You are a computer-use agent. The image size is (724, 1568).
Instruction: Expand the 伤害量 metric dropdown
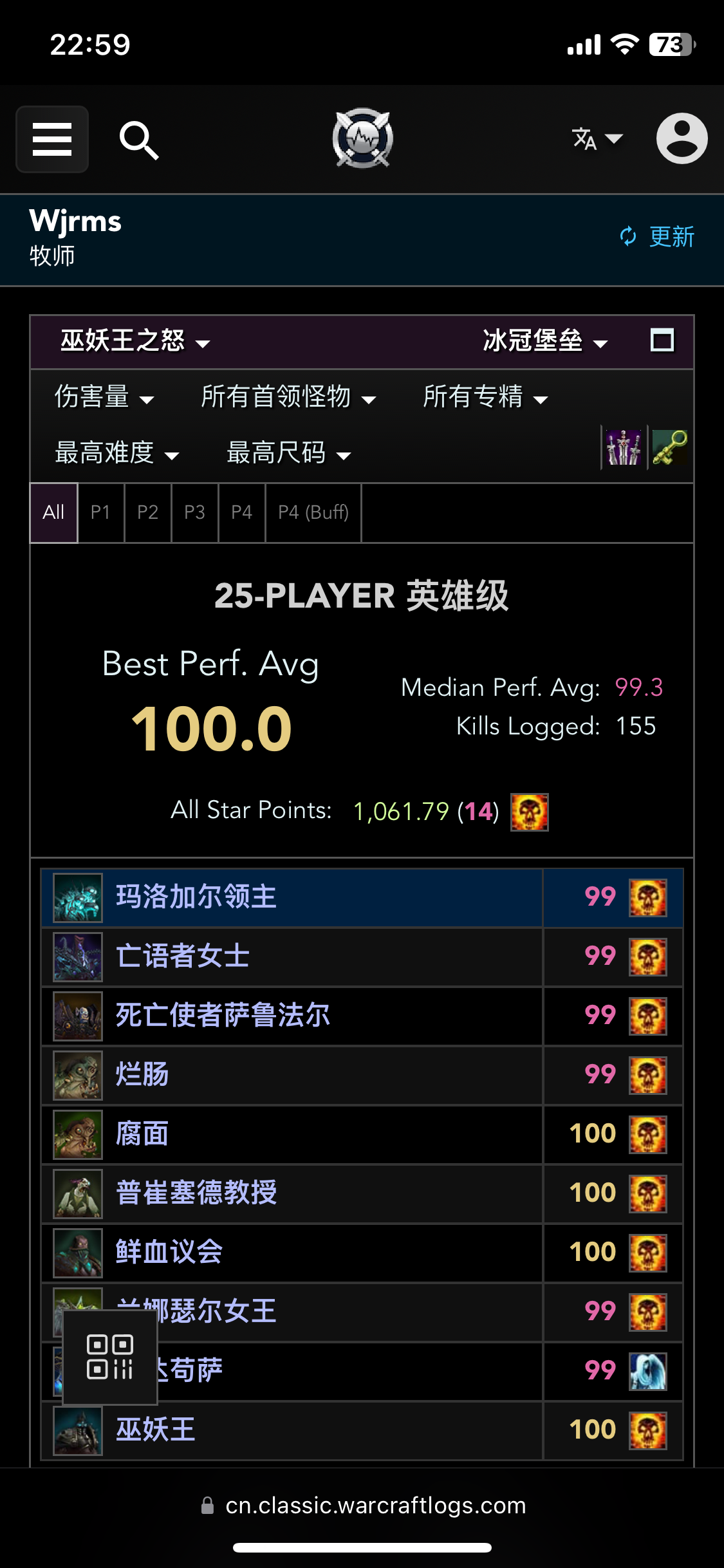click(x=104, y=397)
